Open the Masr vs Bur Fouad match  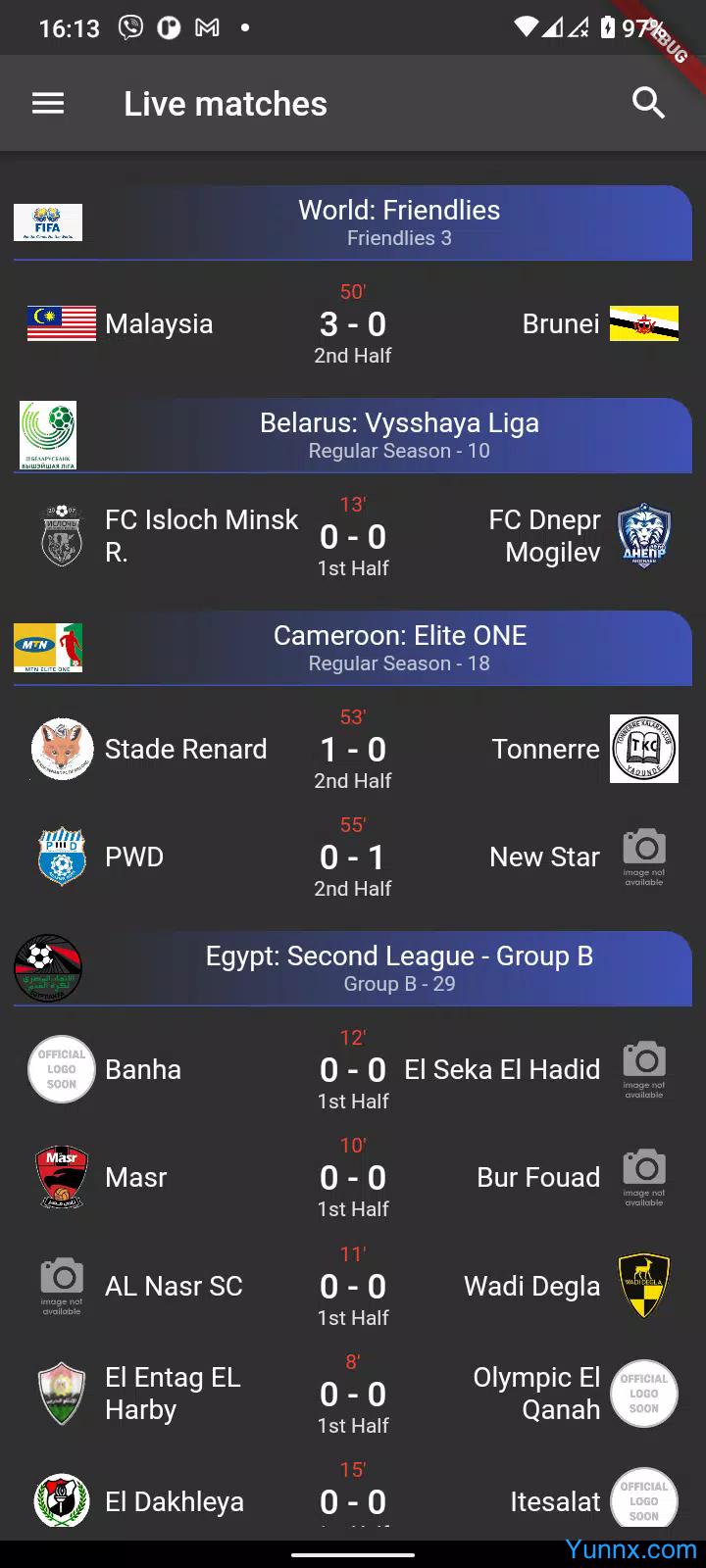click(353, 1178)
